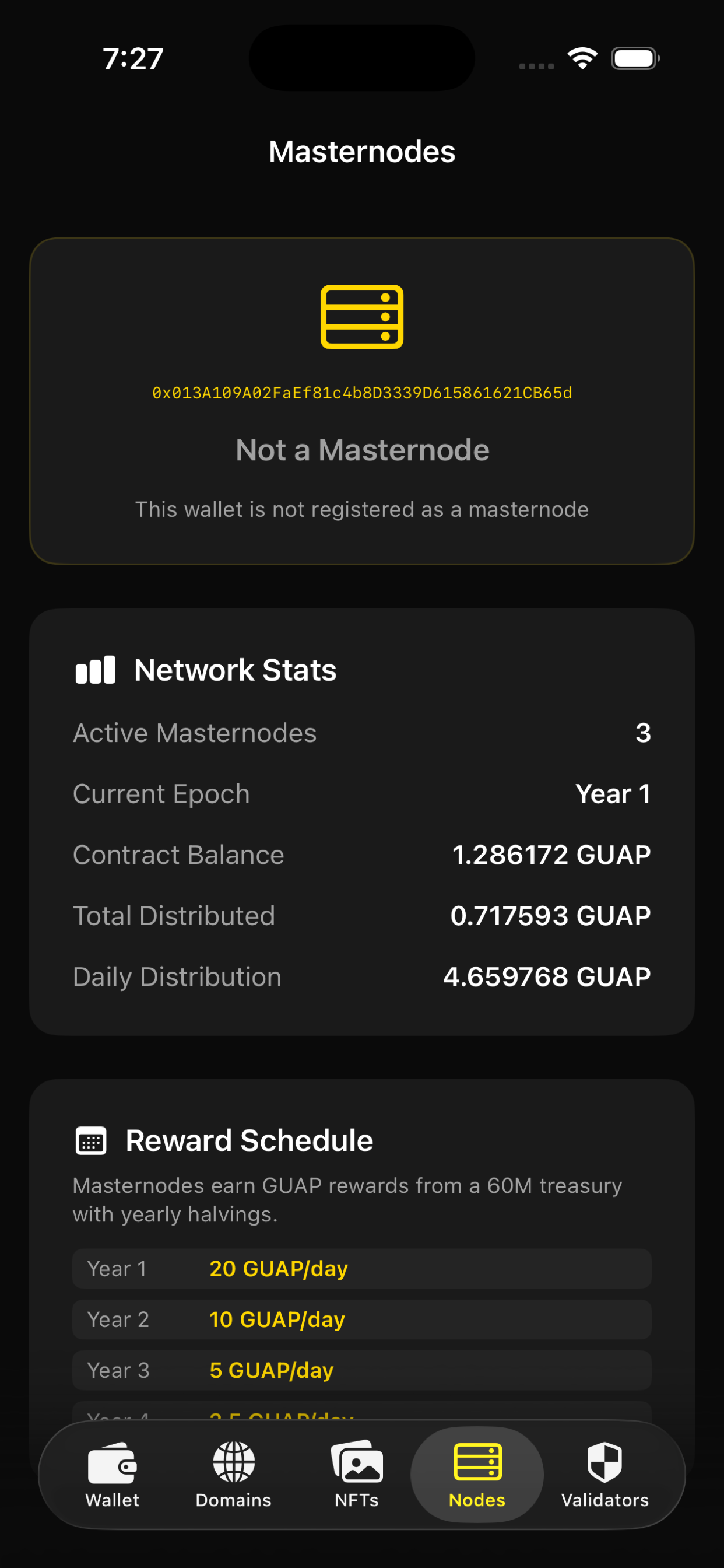
Task: Click the Contract Balance GUAP amount
Action: pos(551,855)
